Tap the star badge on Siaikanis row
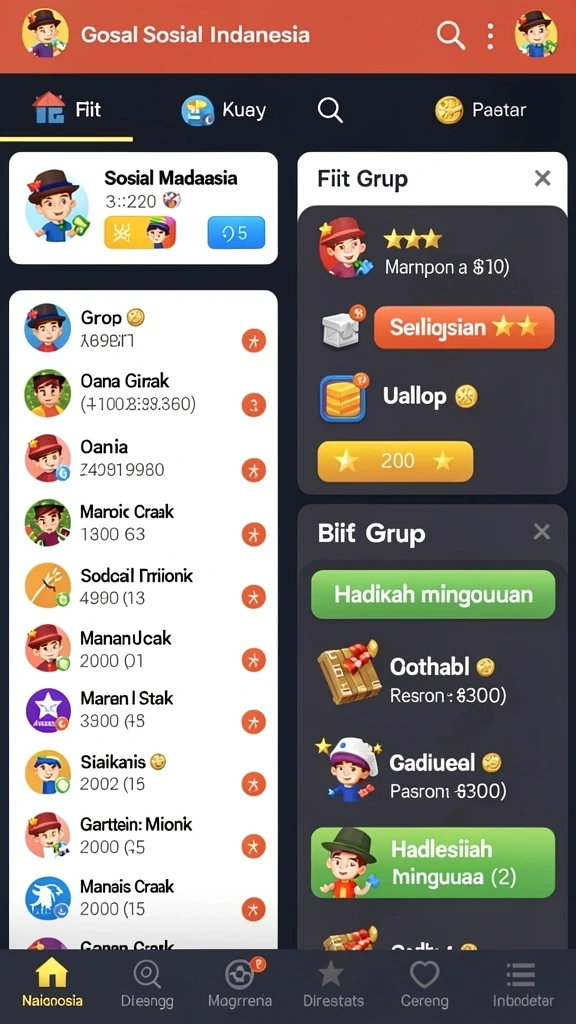Screen dimensions: 576x1024 click(253, 782)
